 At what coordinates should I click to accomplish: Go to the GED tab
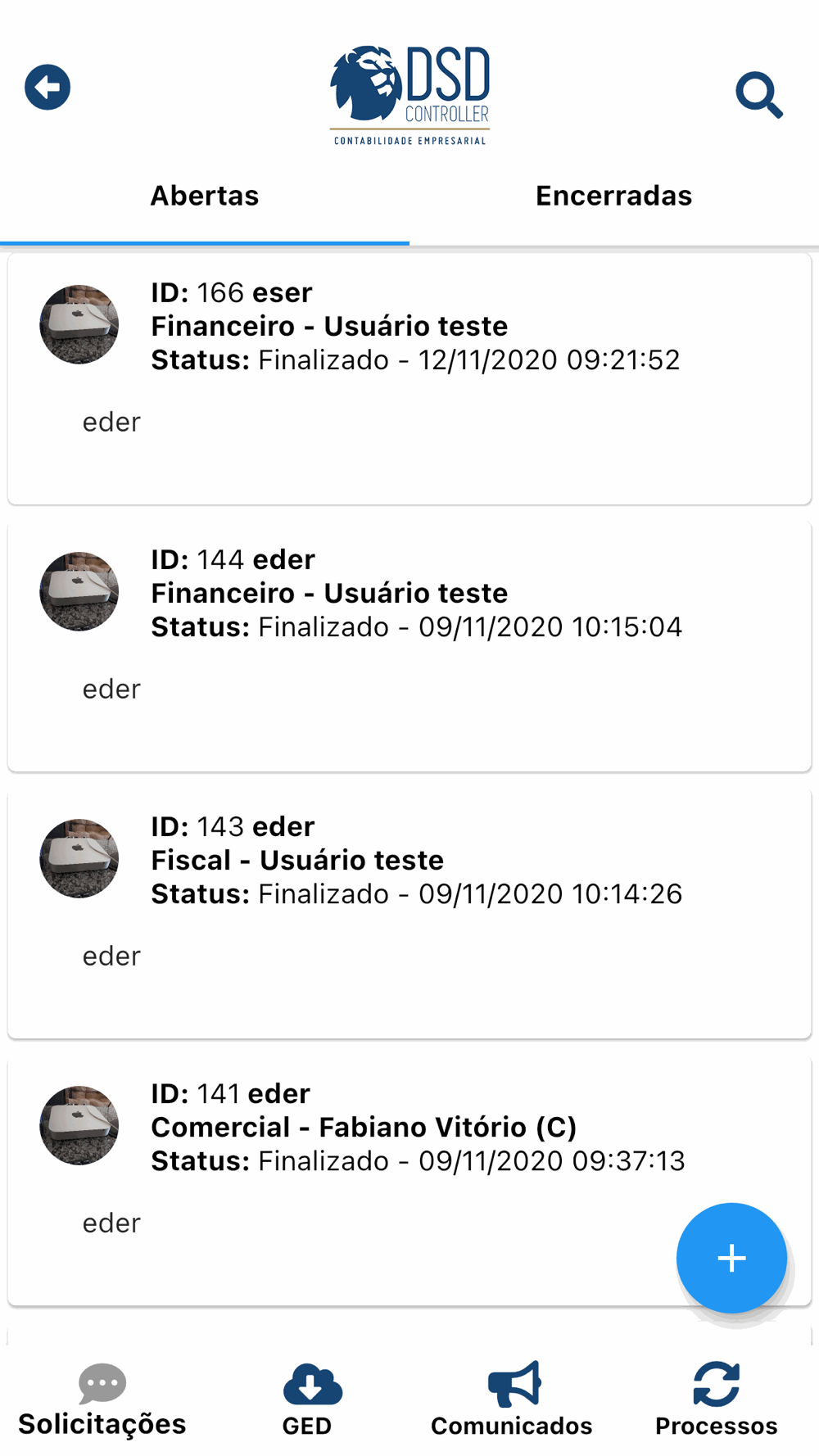click(308, 1400)
